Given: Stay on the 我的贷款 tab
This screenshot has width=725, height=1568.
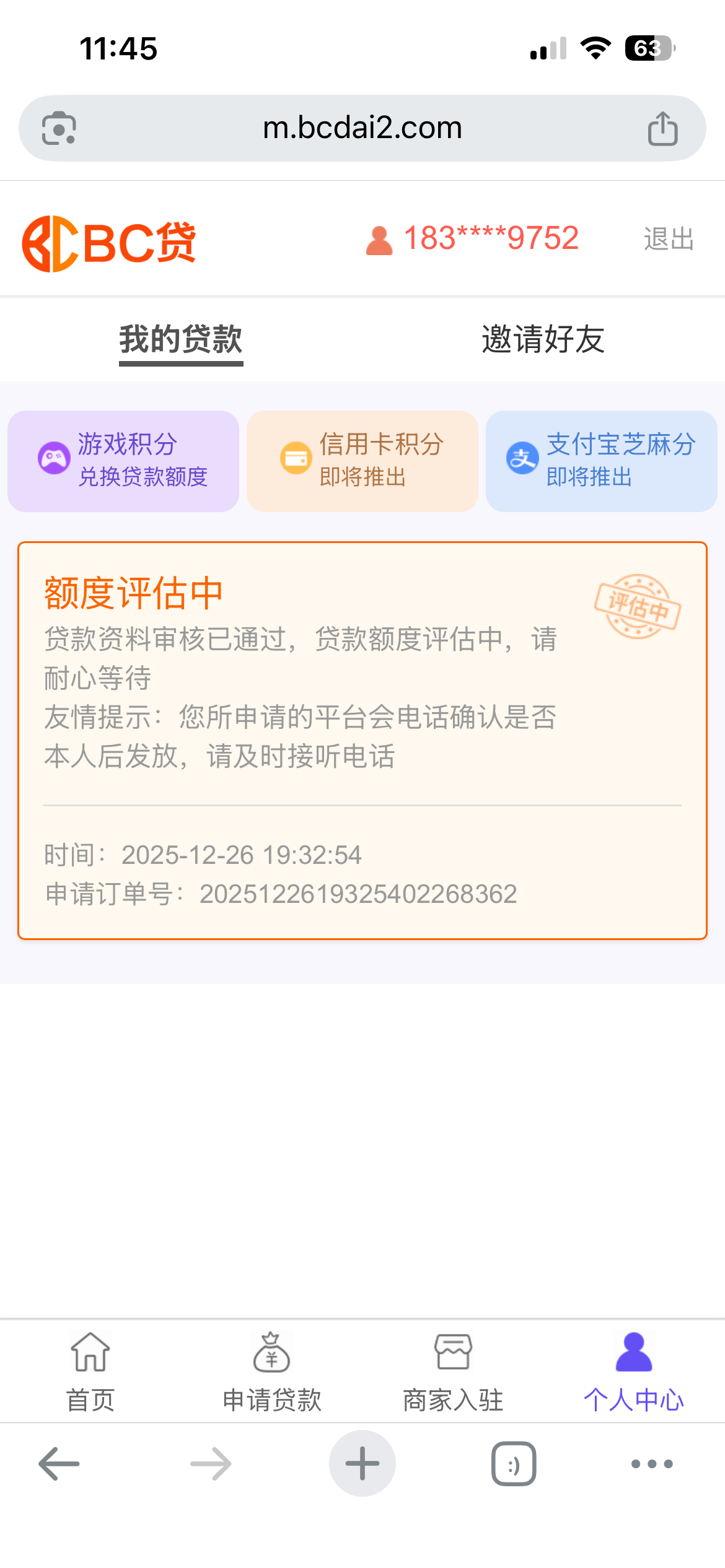Looking at the screenshot, I should pos(181,339).
